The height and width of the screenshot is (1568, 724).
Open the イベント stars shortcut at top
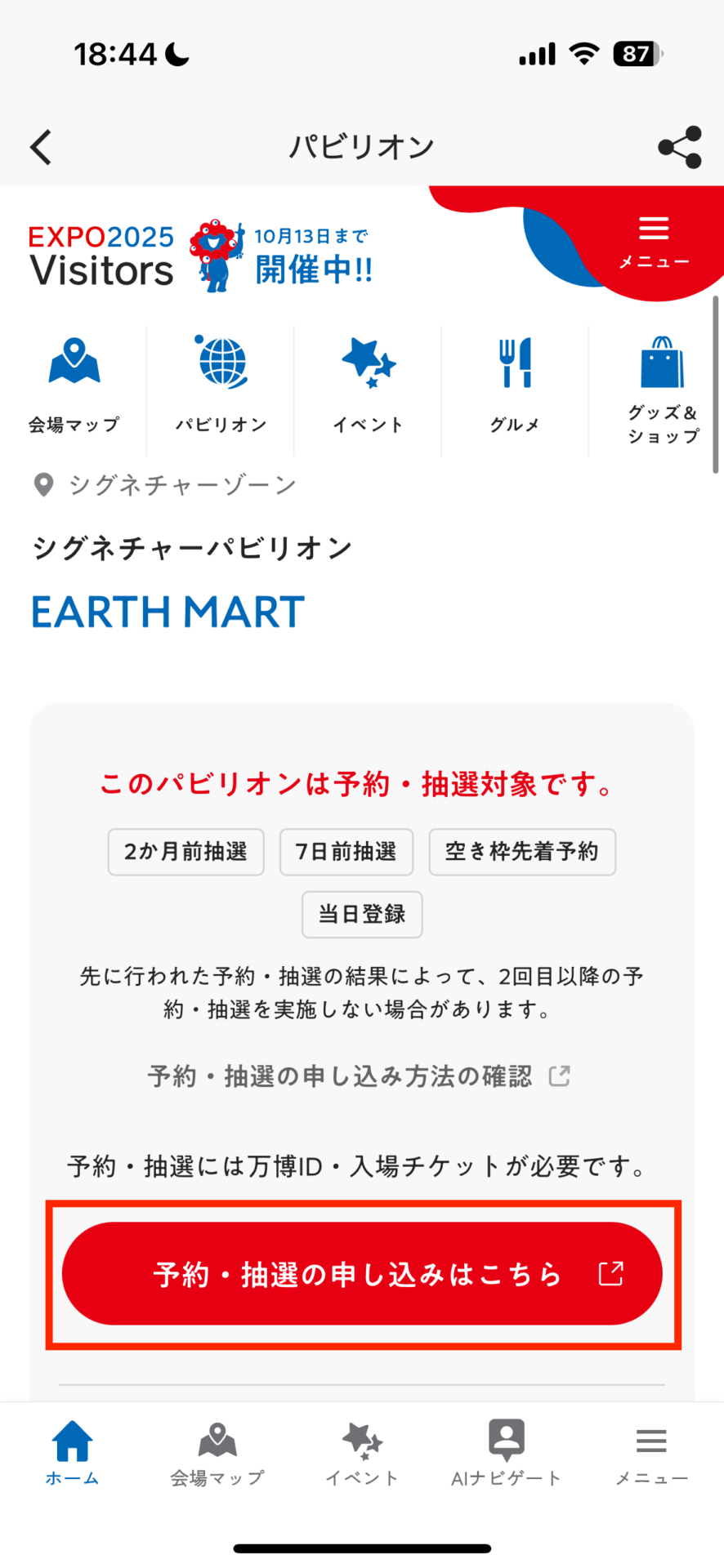[x=369, y=386]
